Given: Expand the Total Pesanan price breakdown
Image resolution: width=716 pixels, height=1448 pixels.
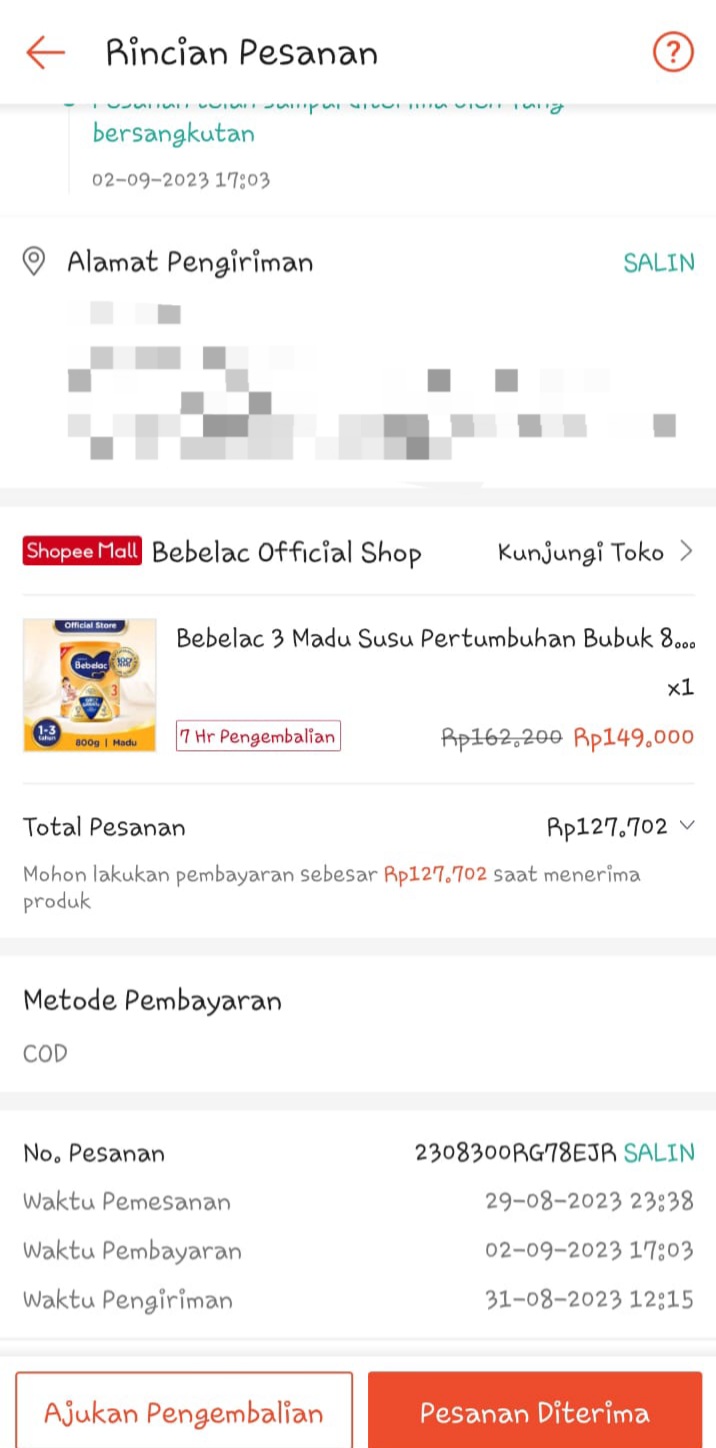Looking at the screenshot, I should click(686, 826).
